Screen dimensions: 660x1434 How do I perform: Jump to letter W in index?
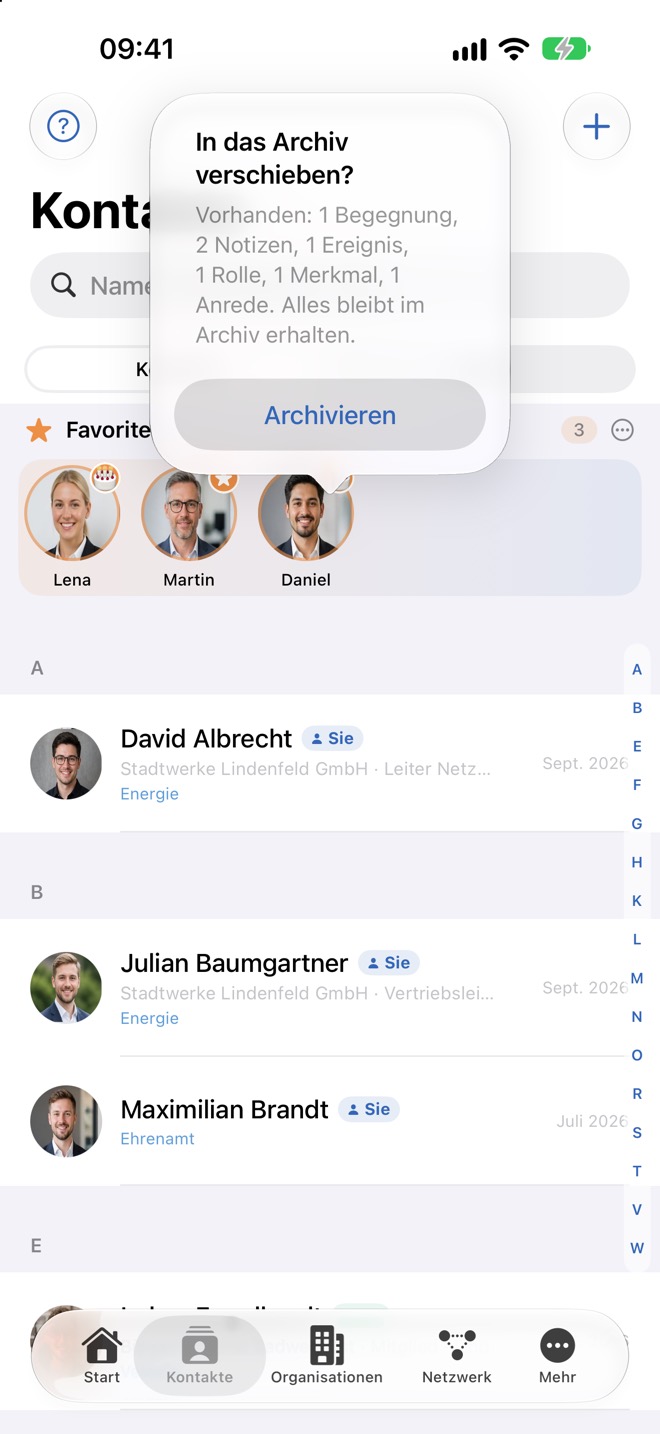click(x=637, y=1248)
